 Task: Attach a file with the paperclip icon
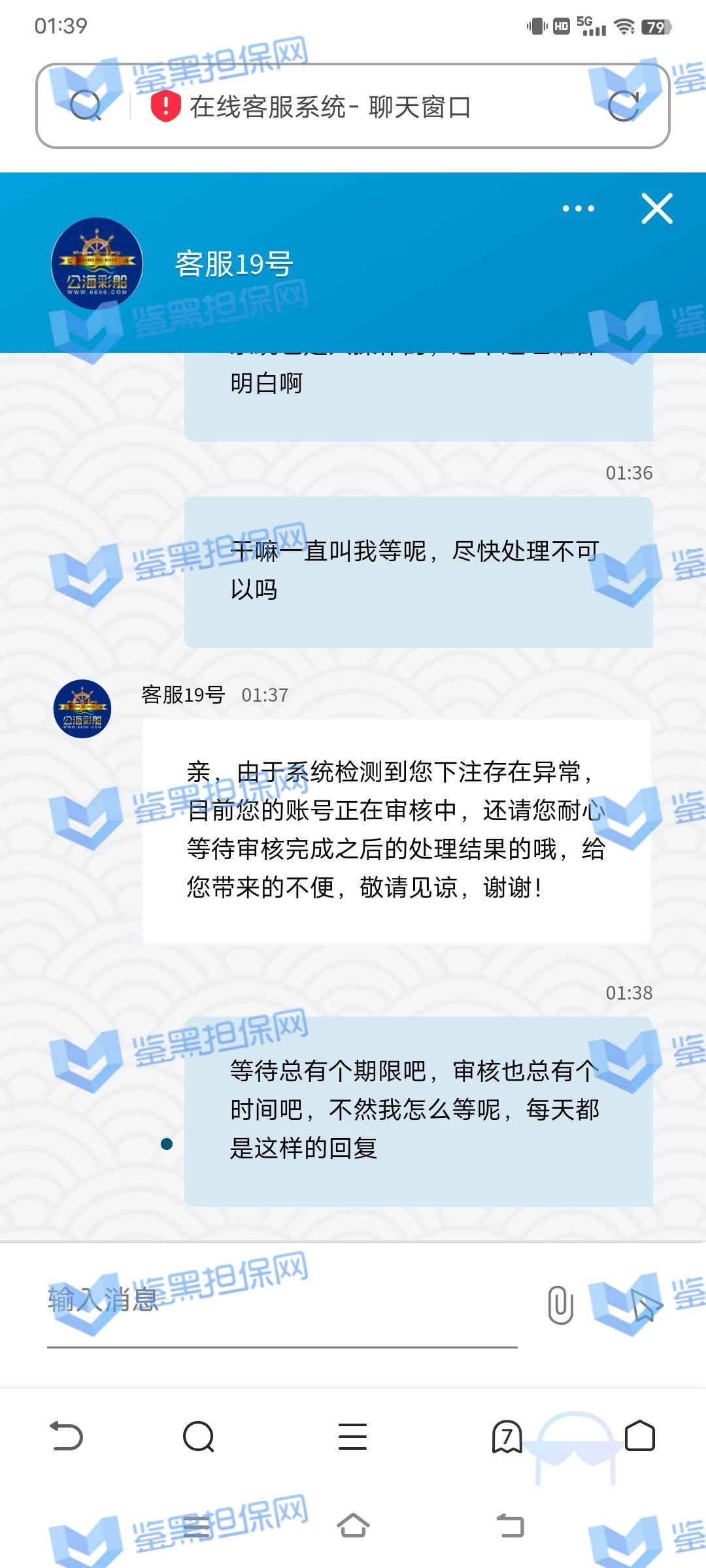(x=561, y=1305)
